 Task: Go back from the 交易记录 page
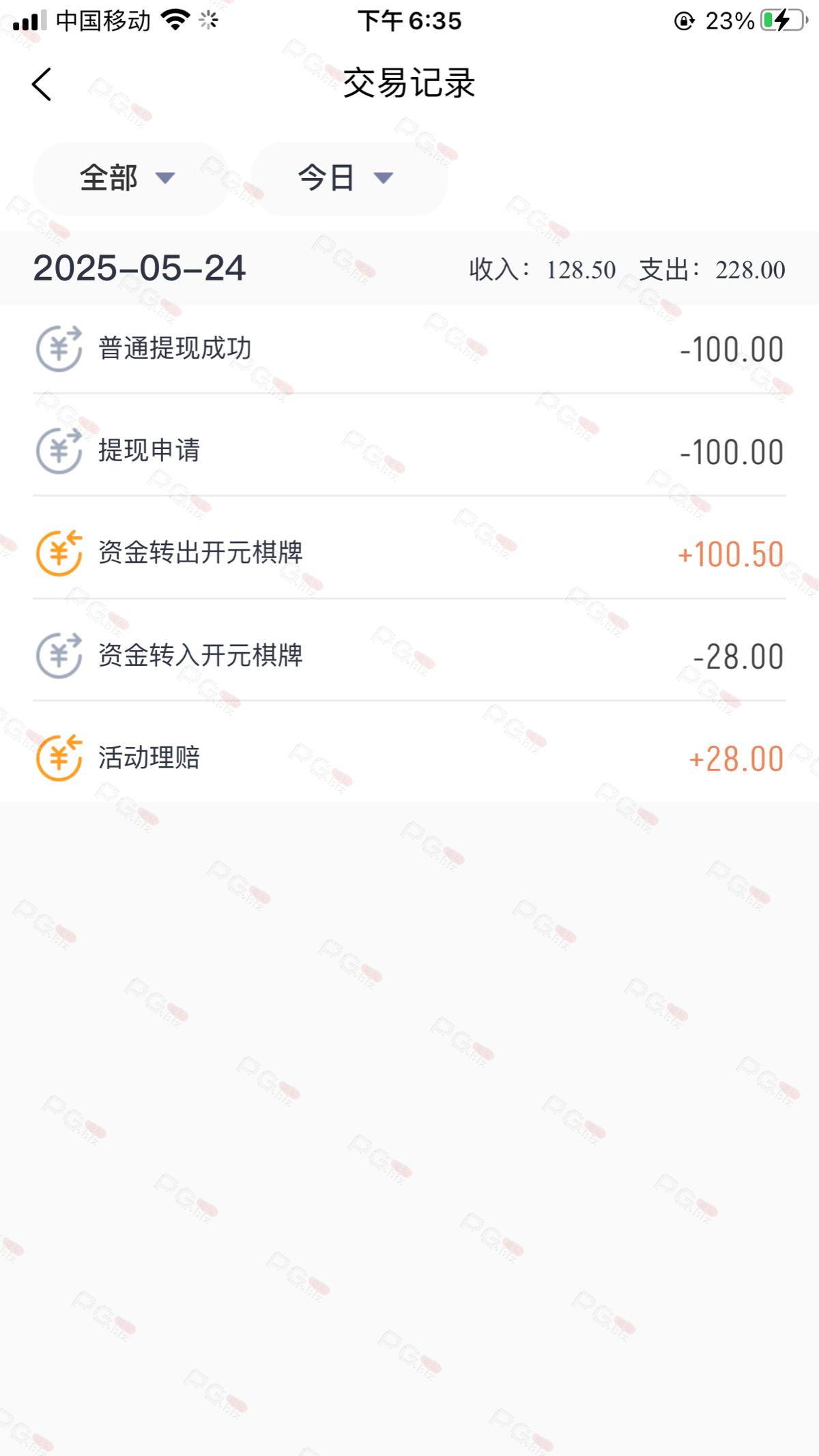(x=42, y=85)
